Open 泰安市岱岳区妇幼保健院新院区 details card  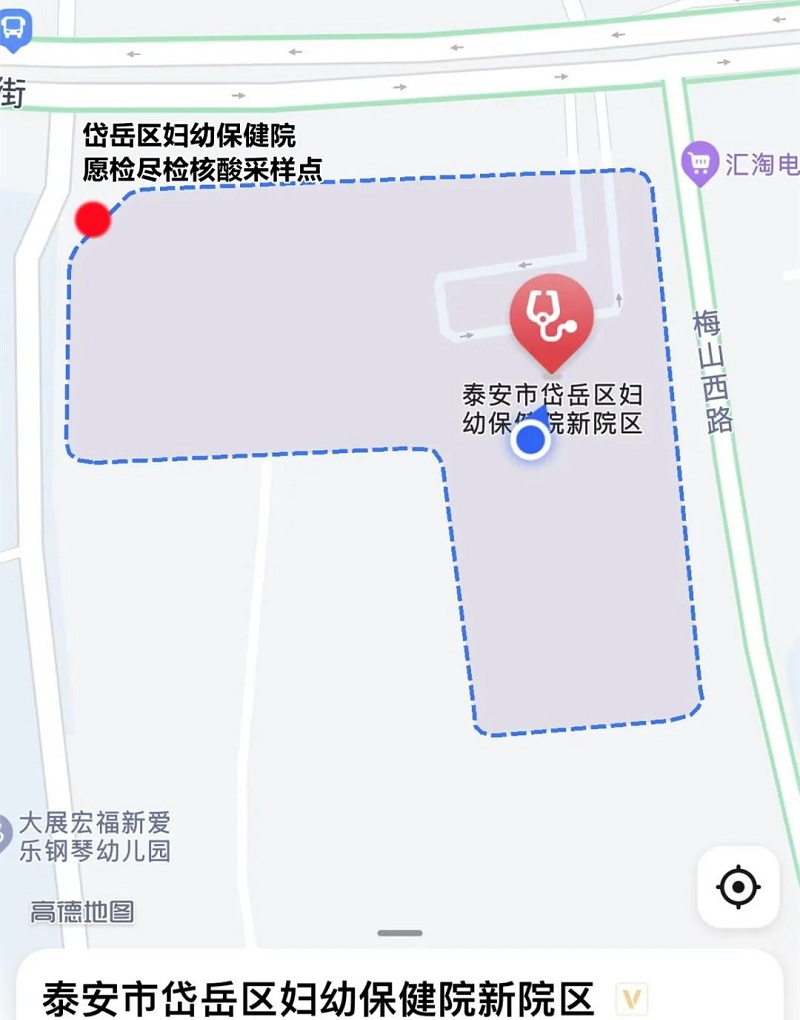coord(320,997)
